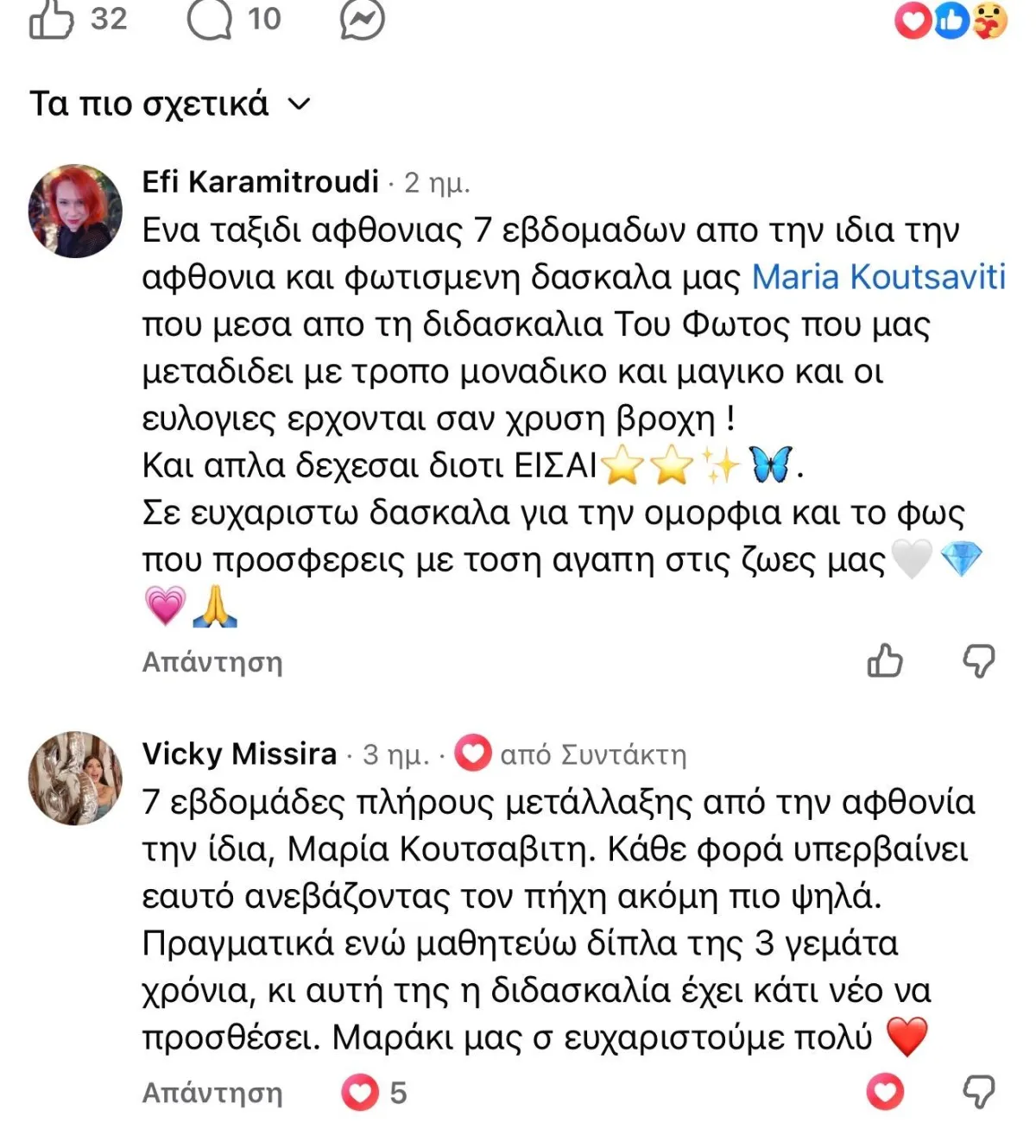Send the post via Messenger
The height and width of the screenshot is (1148, 1036).
coord(362,19)
